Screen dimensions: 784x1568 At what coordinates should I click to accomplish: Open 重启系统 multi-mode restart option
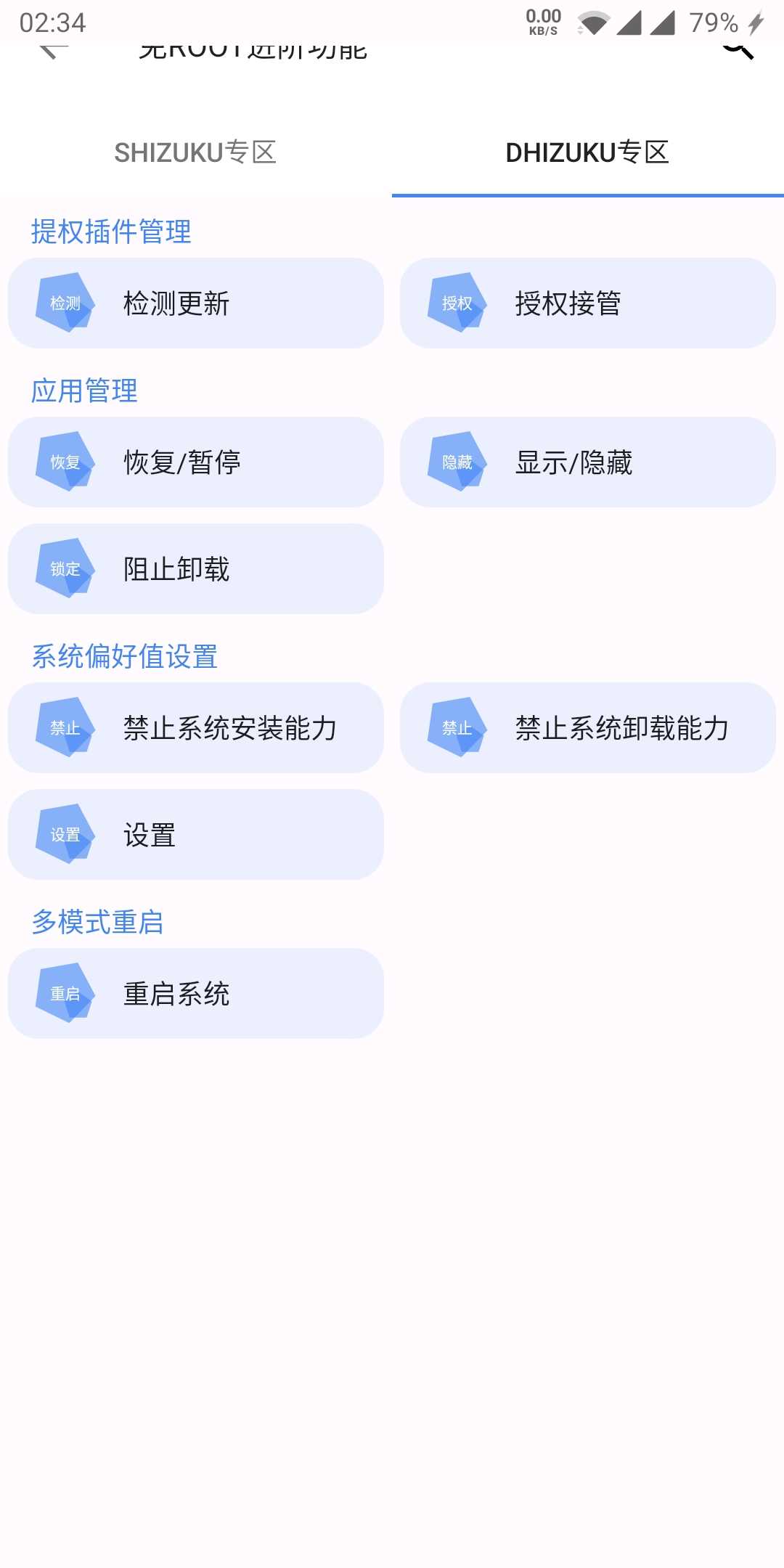click(x=196, y=993)
